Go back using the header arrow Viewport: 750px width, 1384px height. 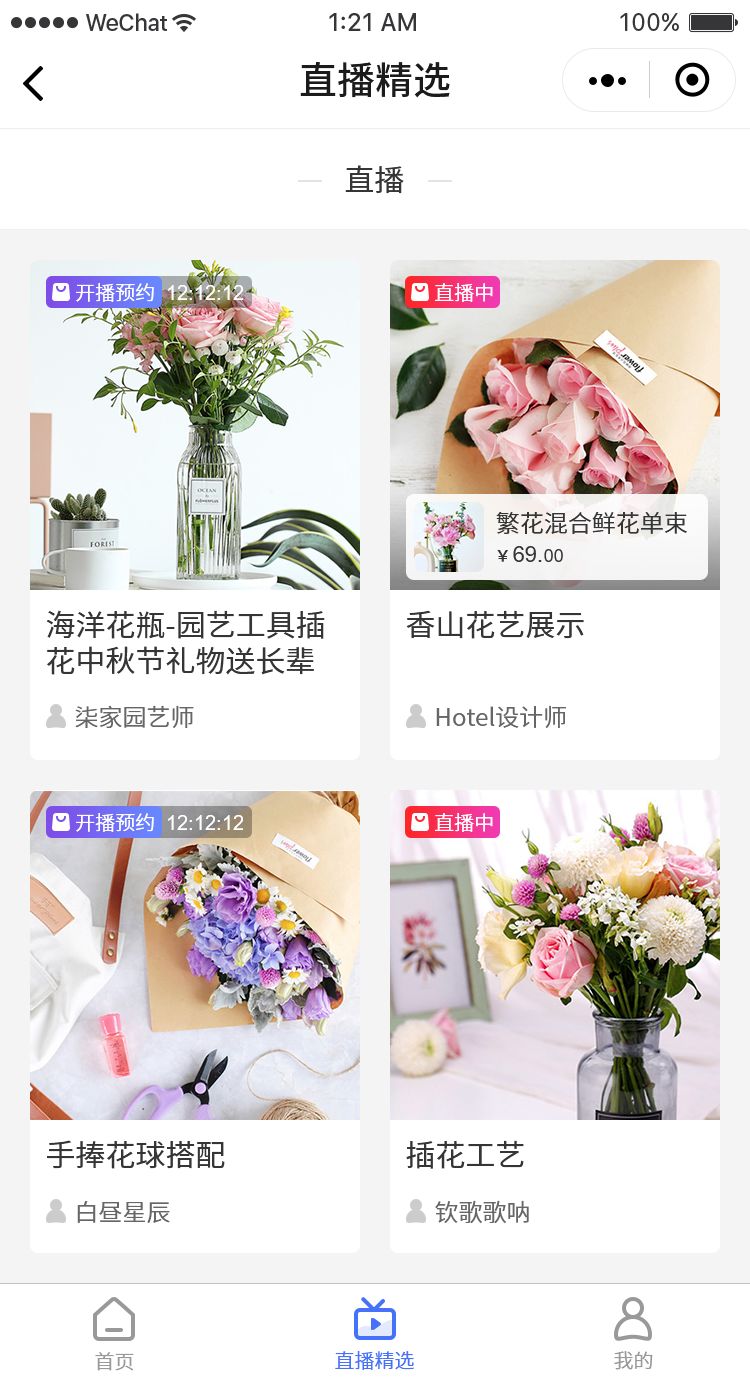[x=34, y=82]
